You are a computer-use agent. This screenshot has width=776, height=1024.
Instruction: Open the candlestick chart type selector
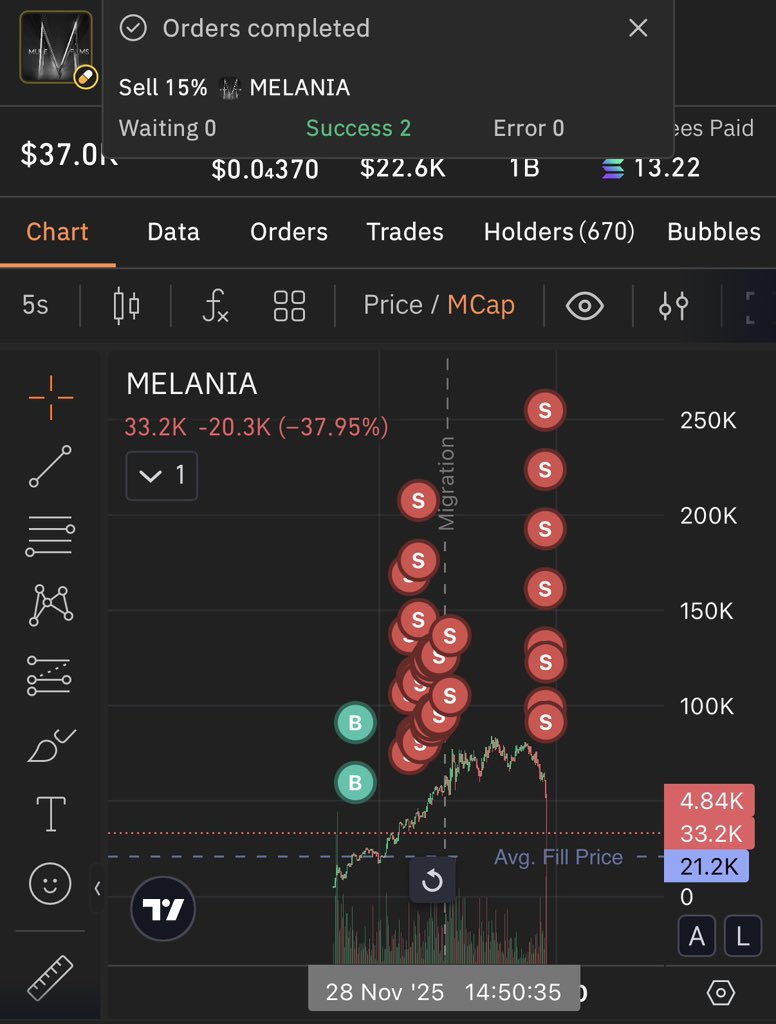pyautogui.click(x=127, y=305)
